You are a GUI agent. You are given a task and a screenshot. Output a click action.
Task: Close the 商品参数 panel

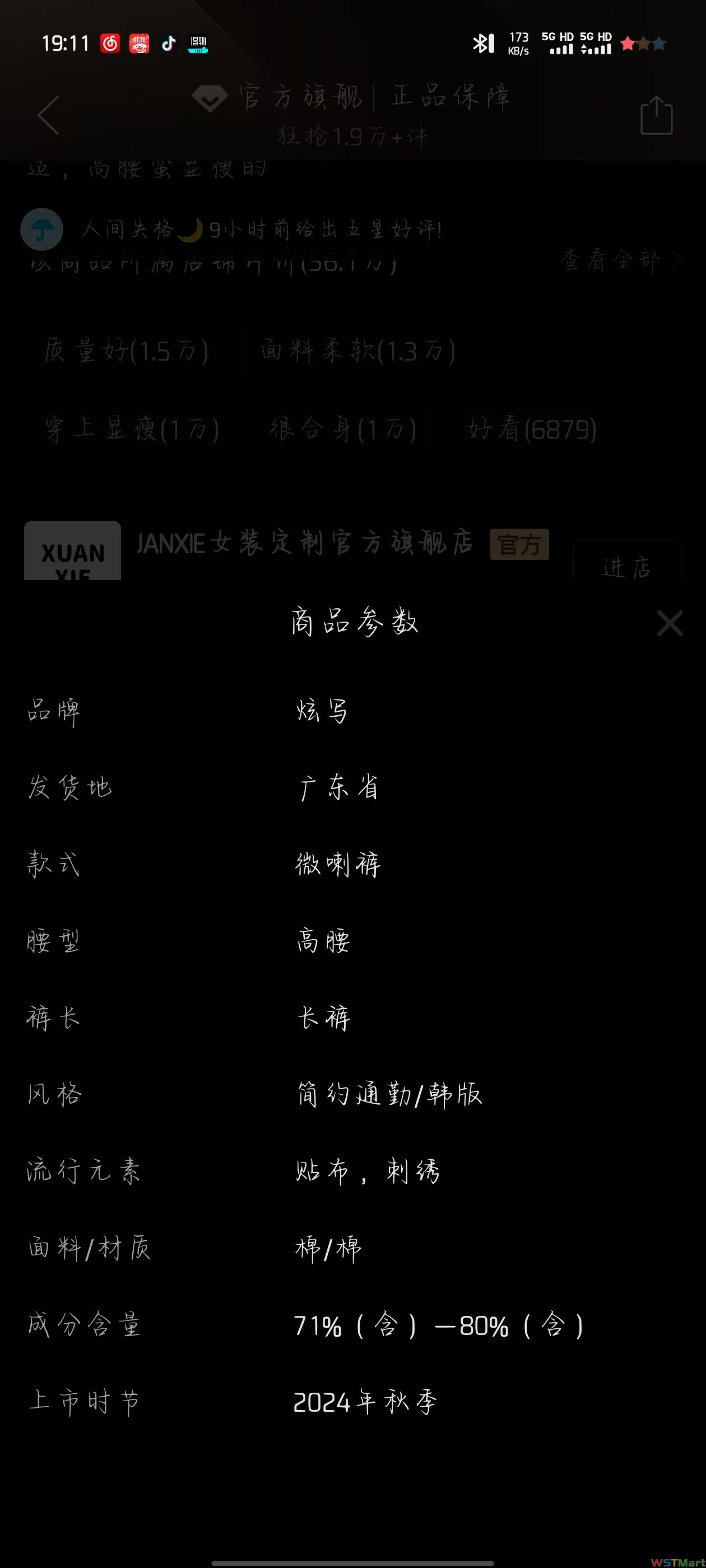coord(670,623)
